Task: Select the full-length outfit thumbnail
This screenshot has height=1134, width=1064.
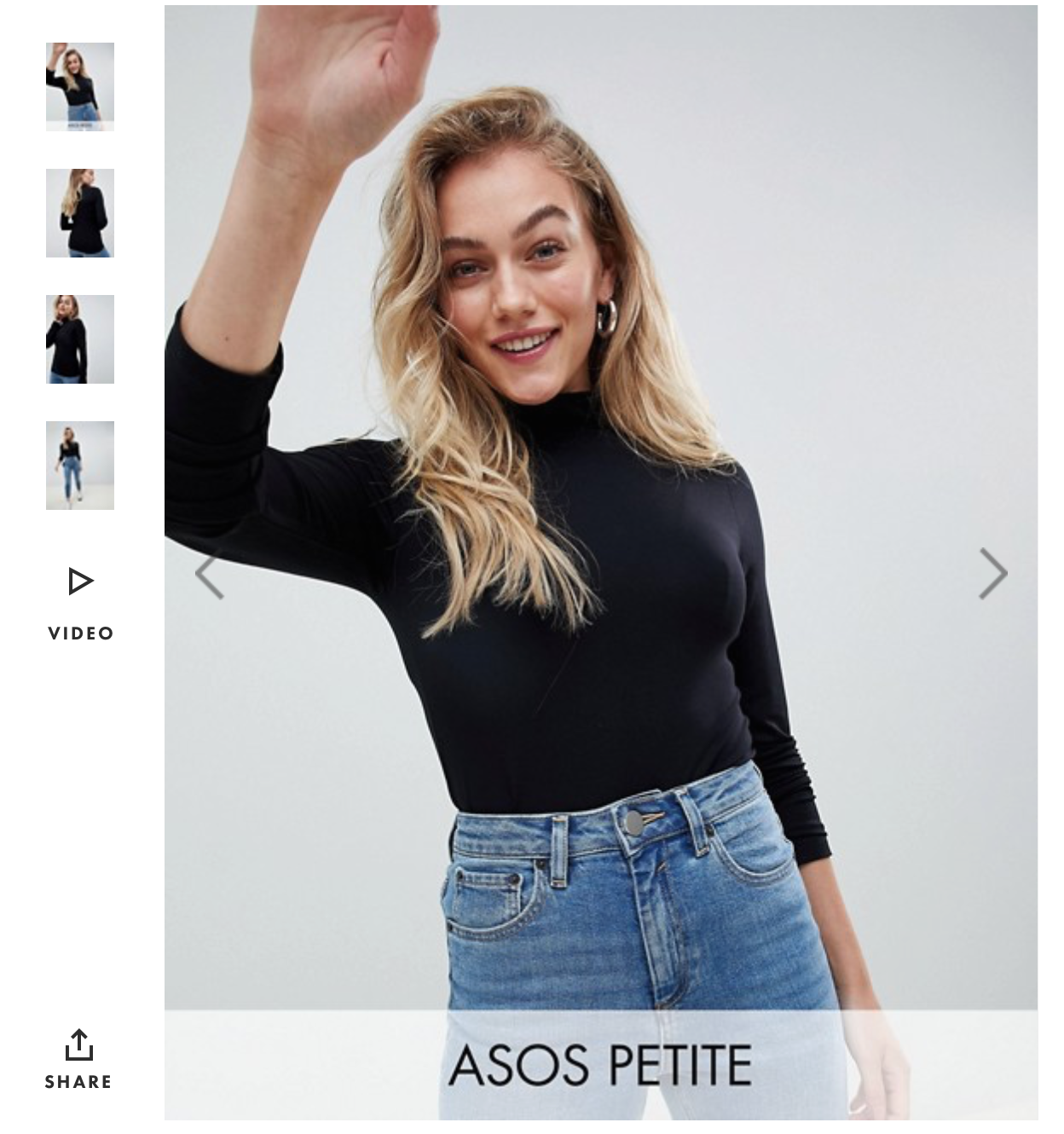Action: click(x=80, y=466)
